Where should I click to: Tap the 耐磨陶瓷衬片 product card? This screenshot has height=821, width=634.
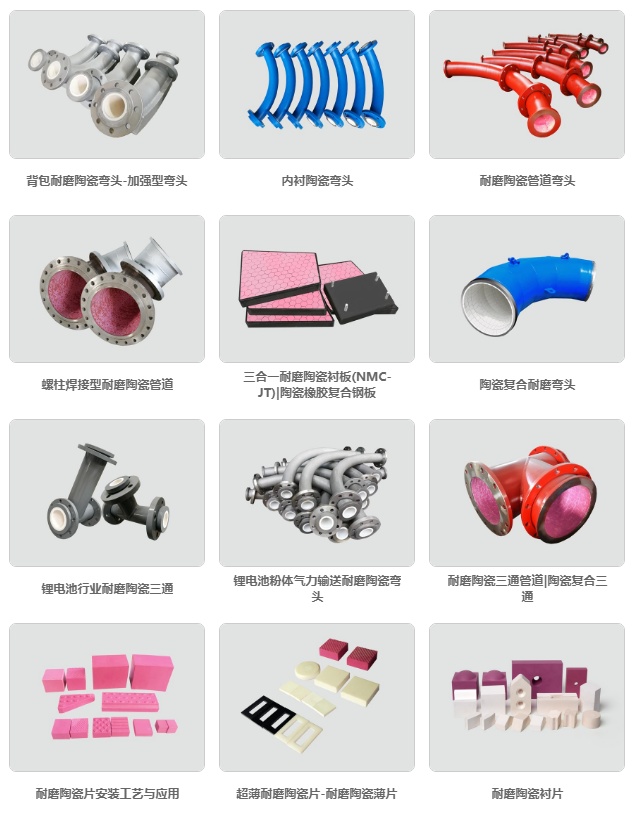pos(527,697)
